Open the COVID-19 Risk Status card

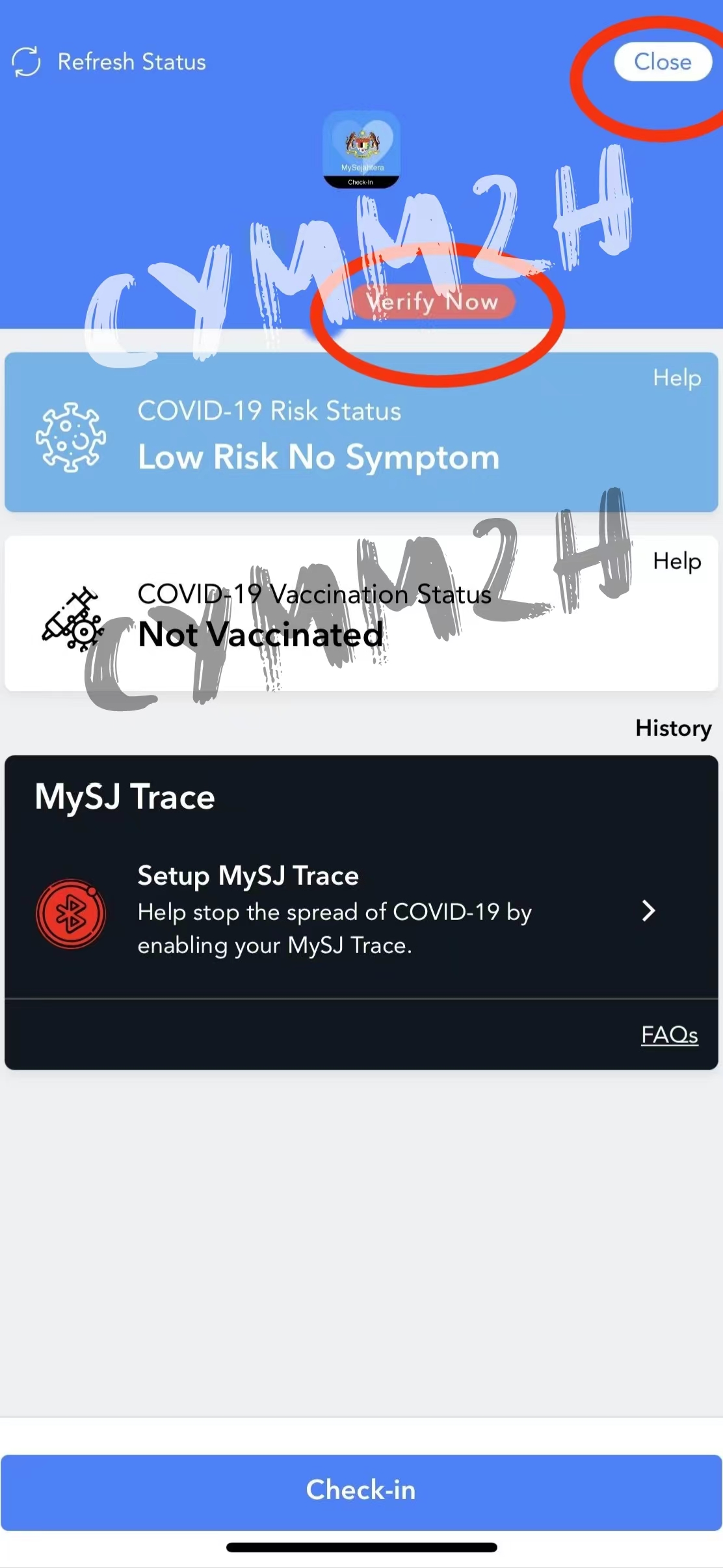361,433
